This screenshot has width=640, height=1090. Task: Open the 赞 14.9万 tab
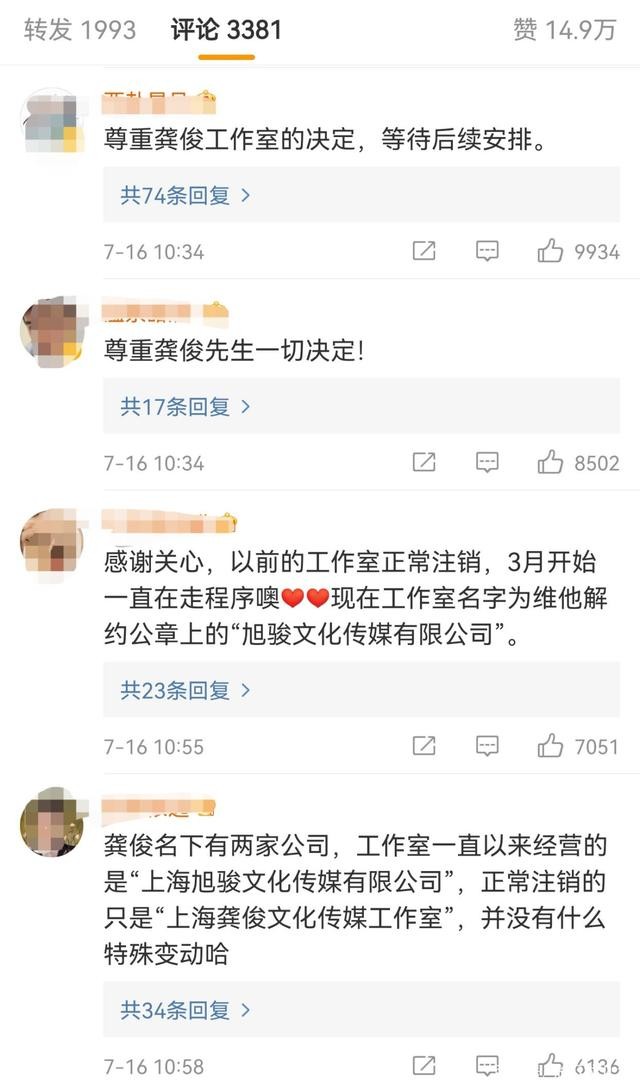click(x=564, y=30)
